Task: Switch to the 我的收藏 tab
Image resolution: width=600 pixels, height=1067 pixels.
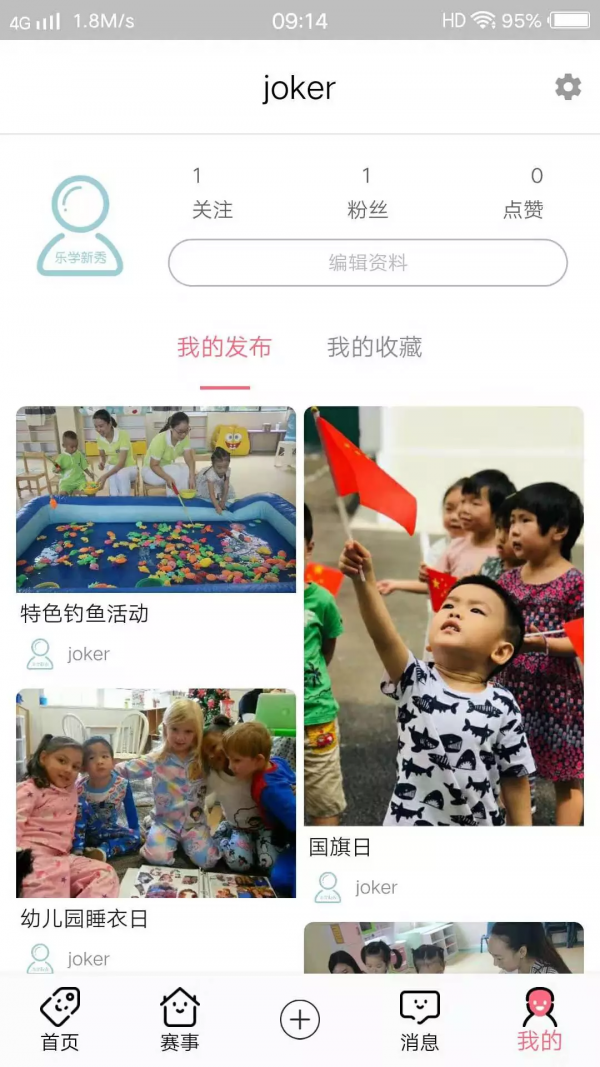Action: [374, 348]
